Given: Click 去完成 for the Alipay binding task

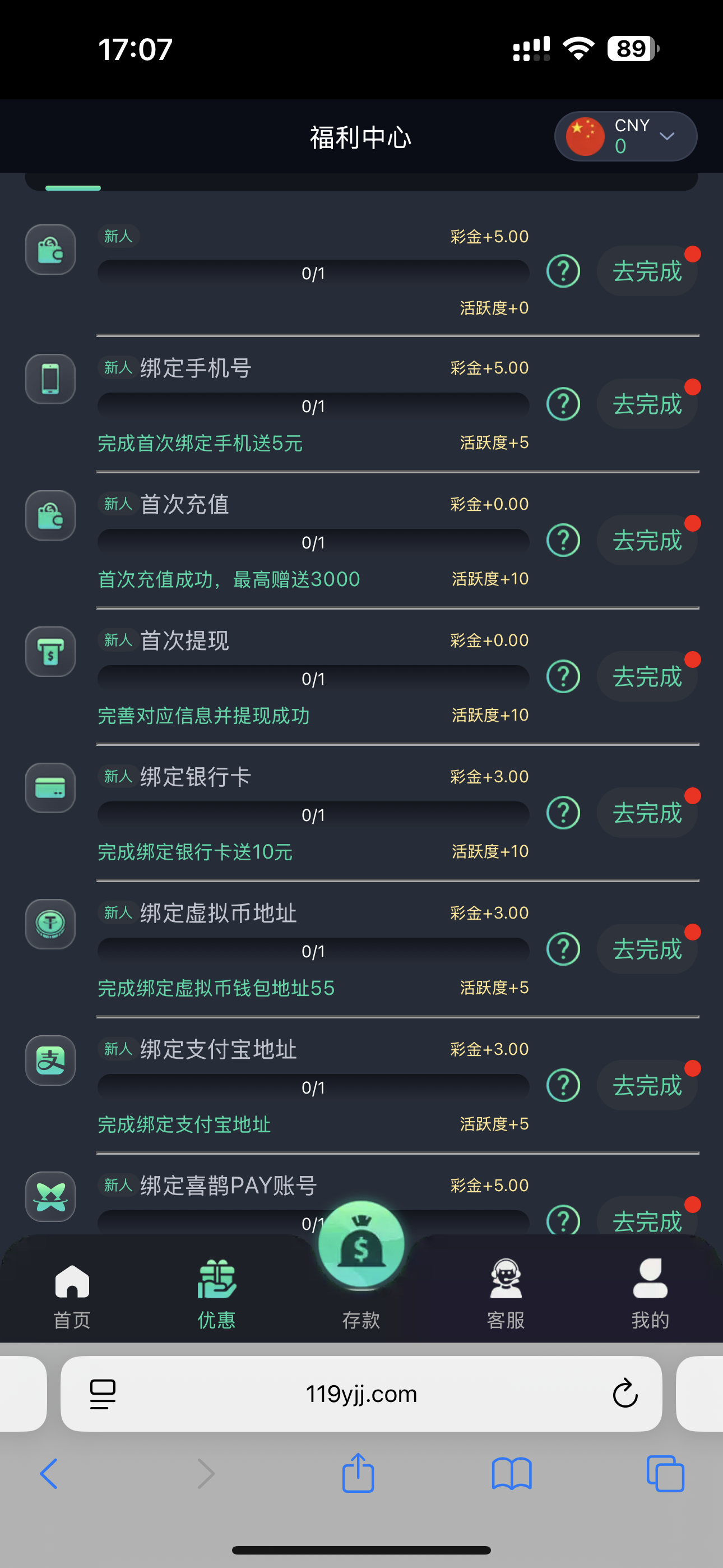Looking at the screenshot, I should tap(647, 1085).
